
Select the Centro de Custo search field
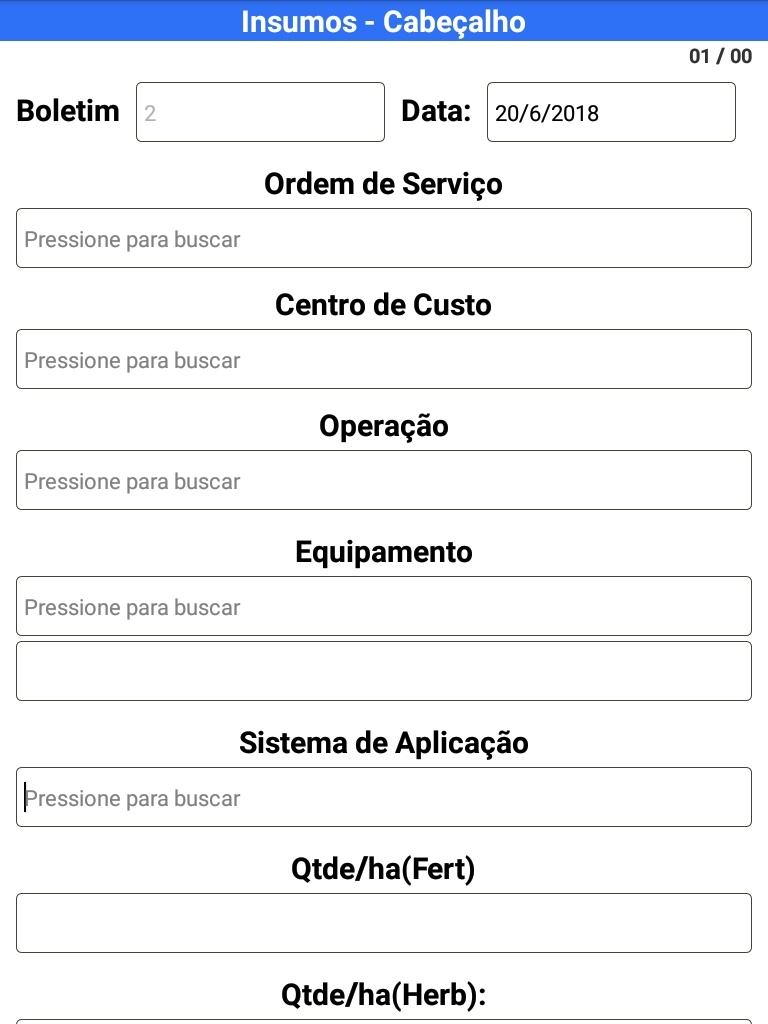384,359
